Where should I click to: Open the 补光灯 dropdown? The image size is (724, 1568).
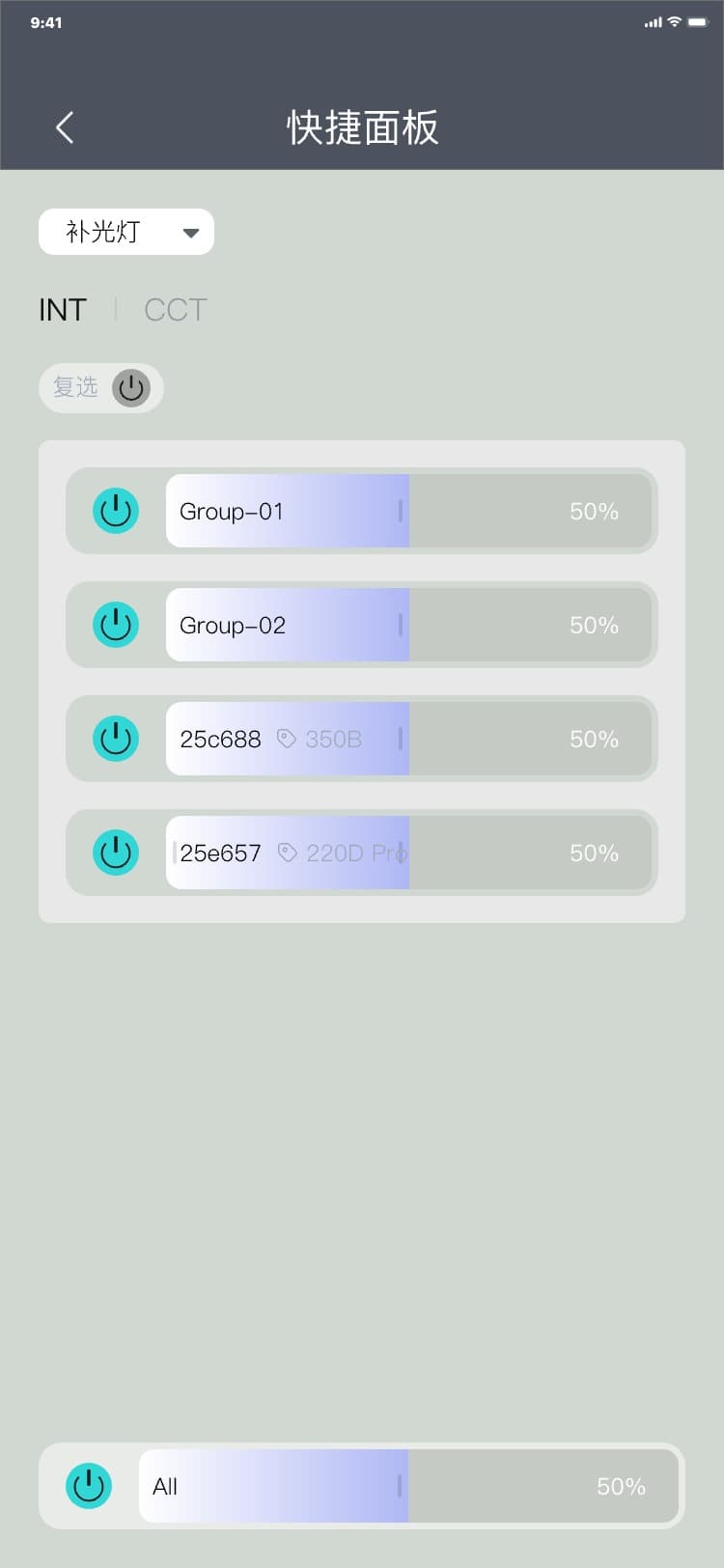pos(126,232)
